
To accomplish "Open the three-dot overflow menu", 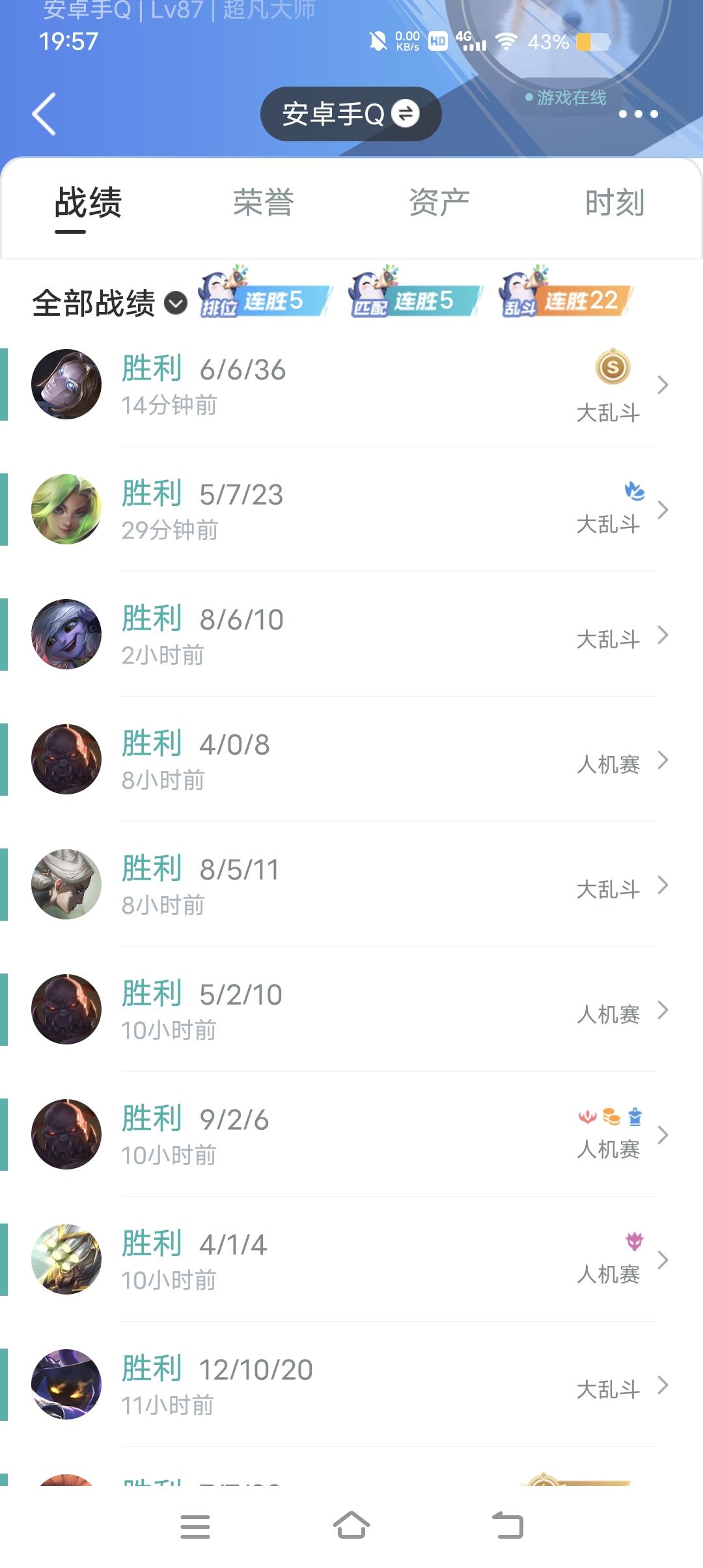I will (x=638, y=115).
